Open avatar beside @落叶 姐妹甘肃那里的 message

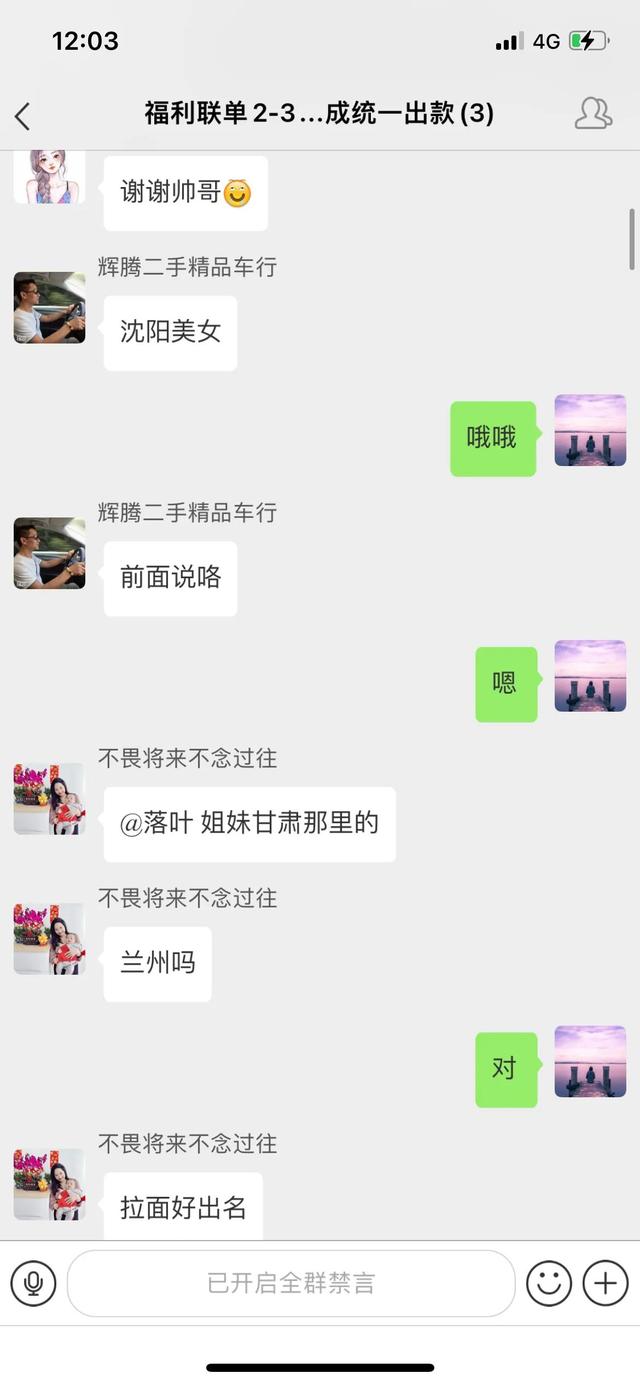(49, 798)
